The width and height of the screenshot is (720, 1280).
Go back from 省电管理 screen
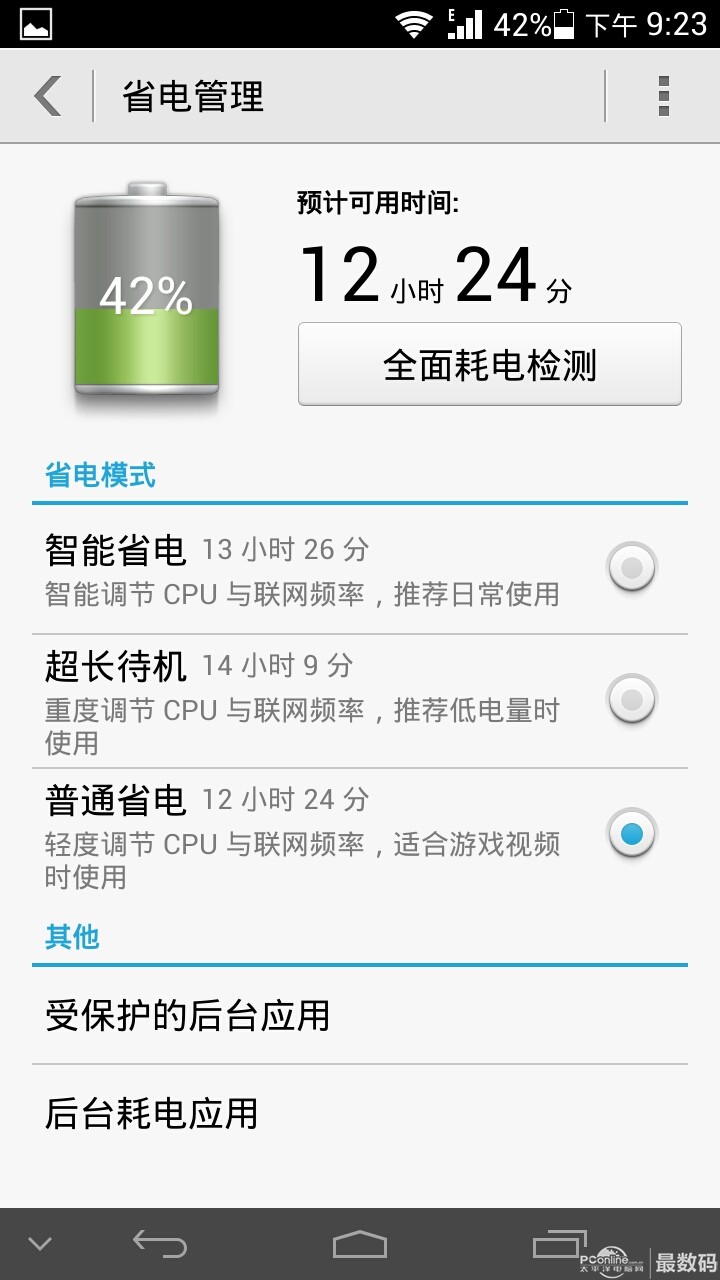(x=47, y=96)
